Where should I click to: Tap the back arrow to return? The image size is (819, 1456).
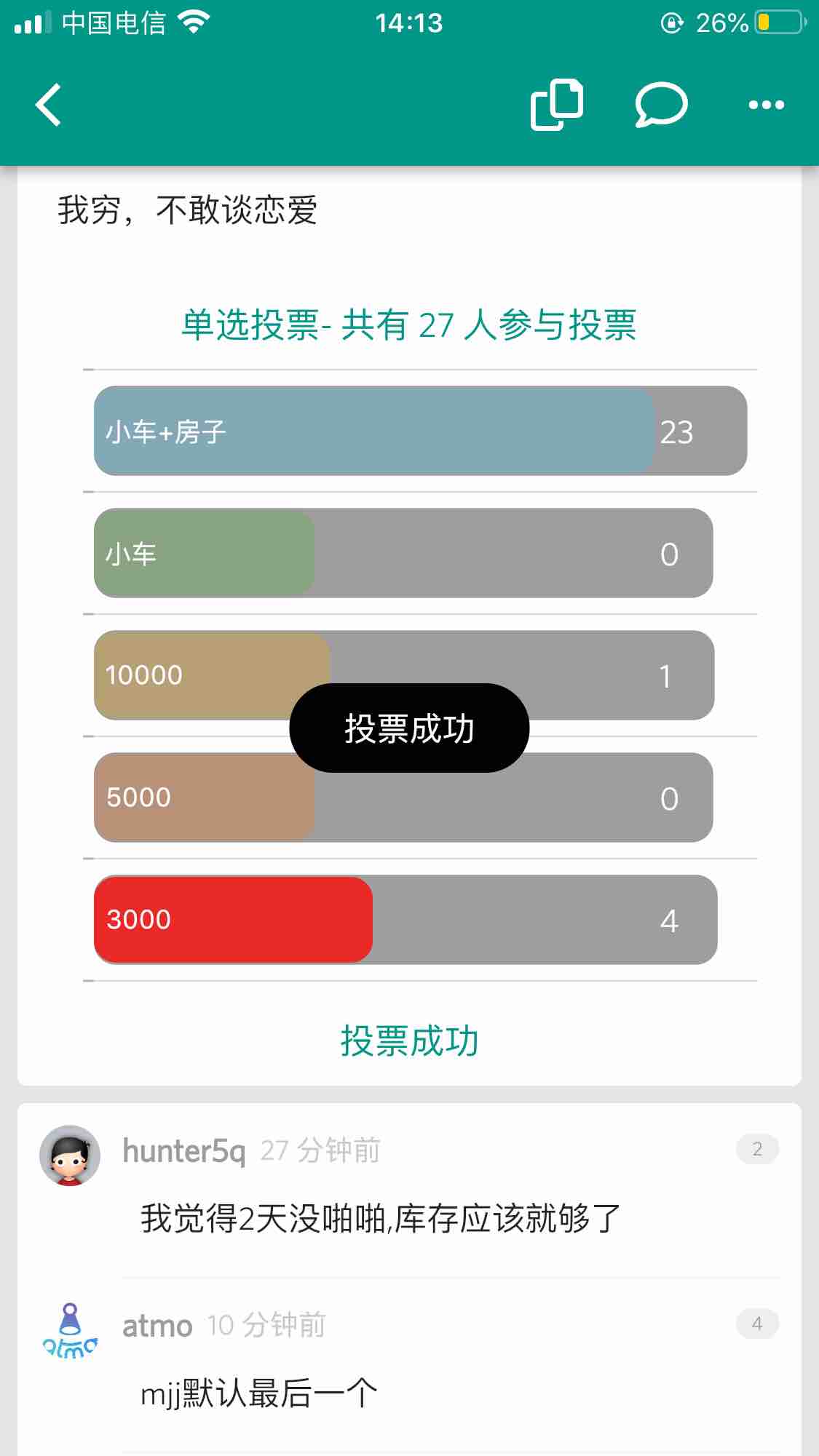[x=48, y=105]
